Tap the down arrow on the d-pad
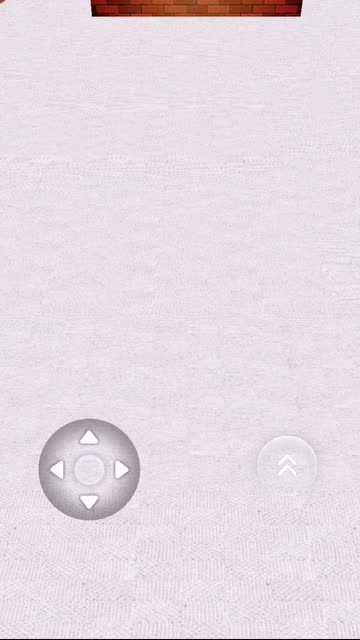Image resolution: width=360 pixels, height=640 pixels. click(89, 502)
